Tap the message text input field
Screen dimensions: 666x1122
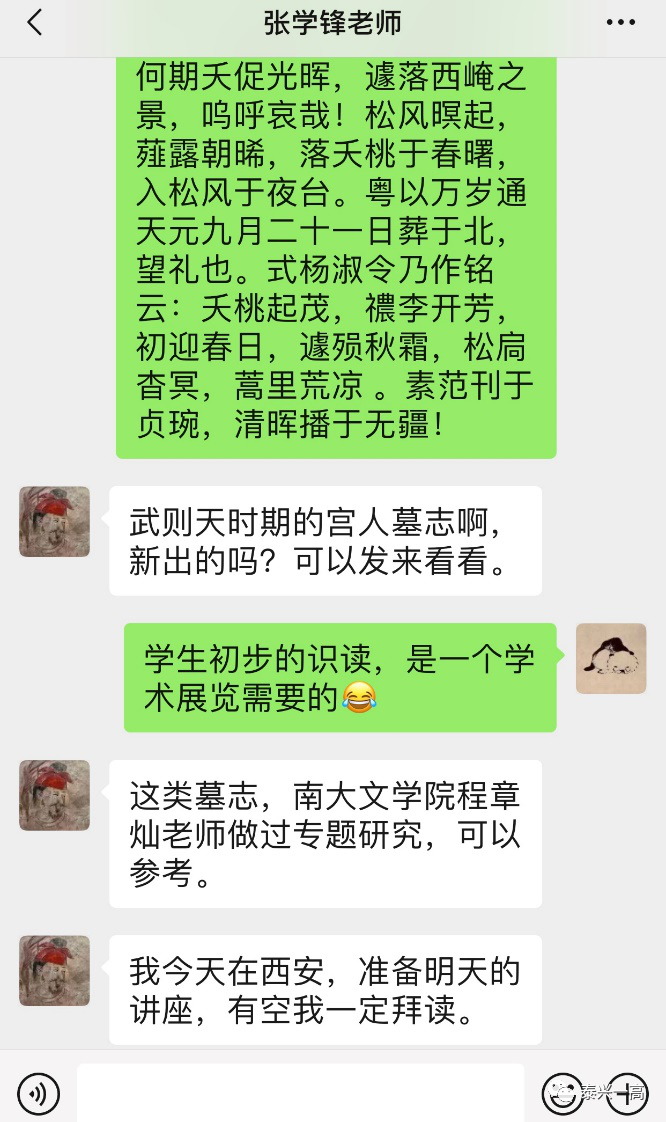(300, 1093)
